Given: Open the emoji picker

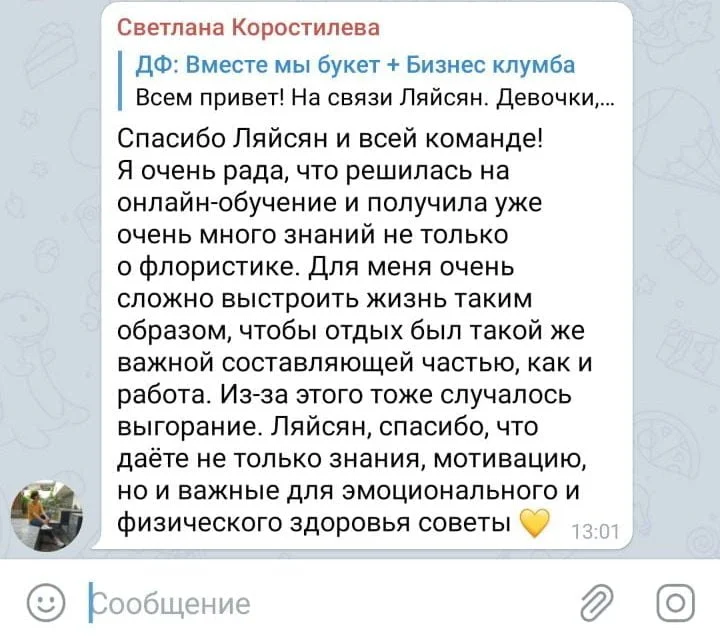Looking at the screenshot, I should (42, 602).
